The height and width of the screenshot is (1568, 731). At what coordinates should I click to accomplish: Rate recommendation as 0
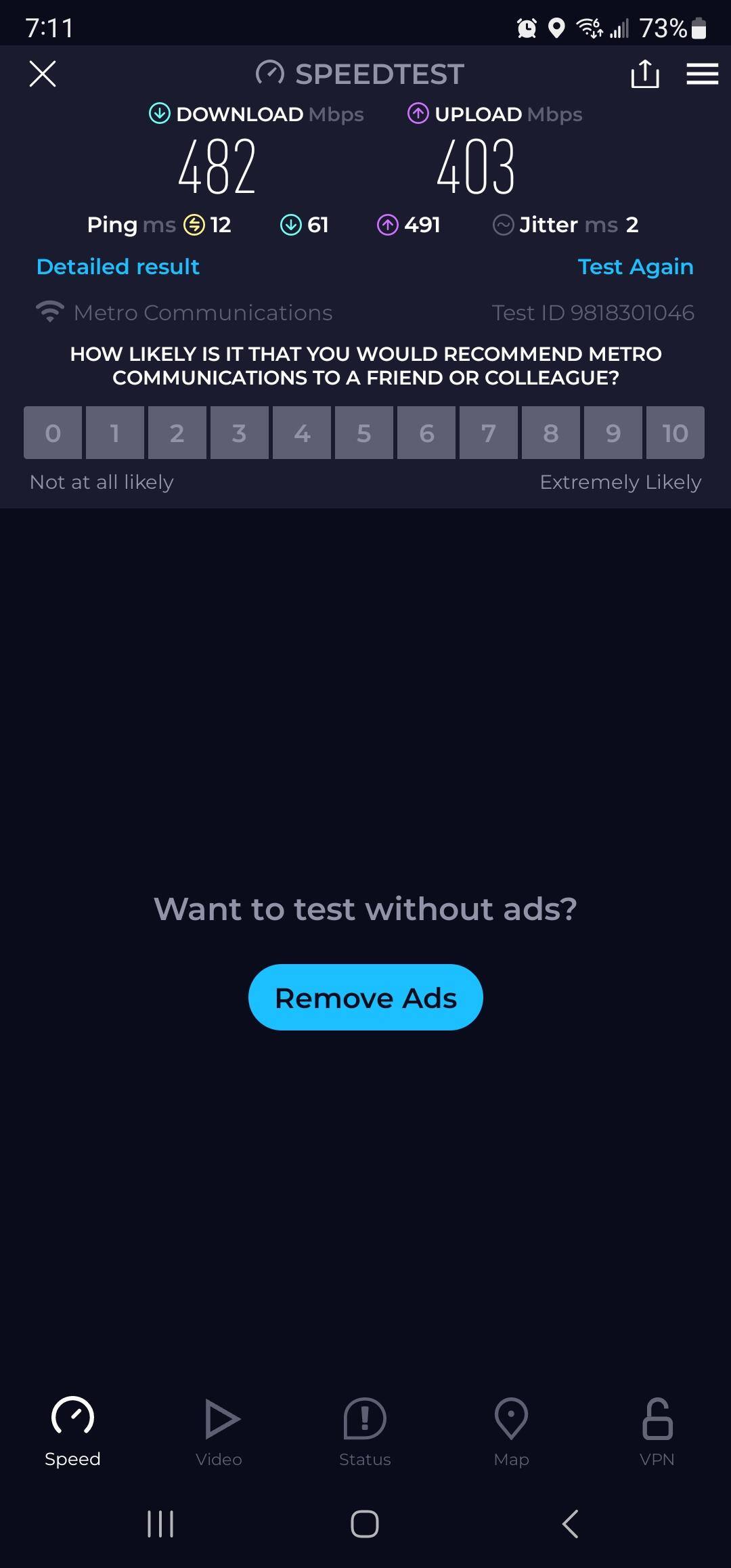click(53, 433)
